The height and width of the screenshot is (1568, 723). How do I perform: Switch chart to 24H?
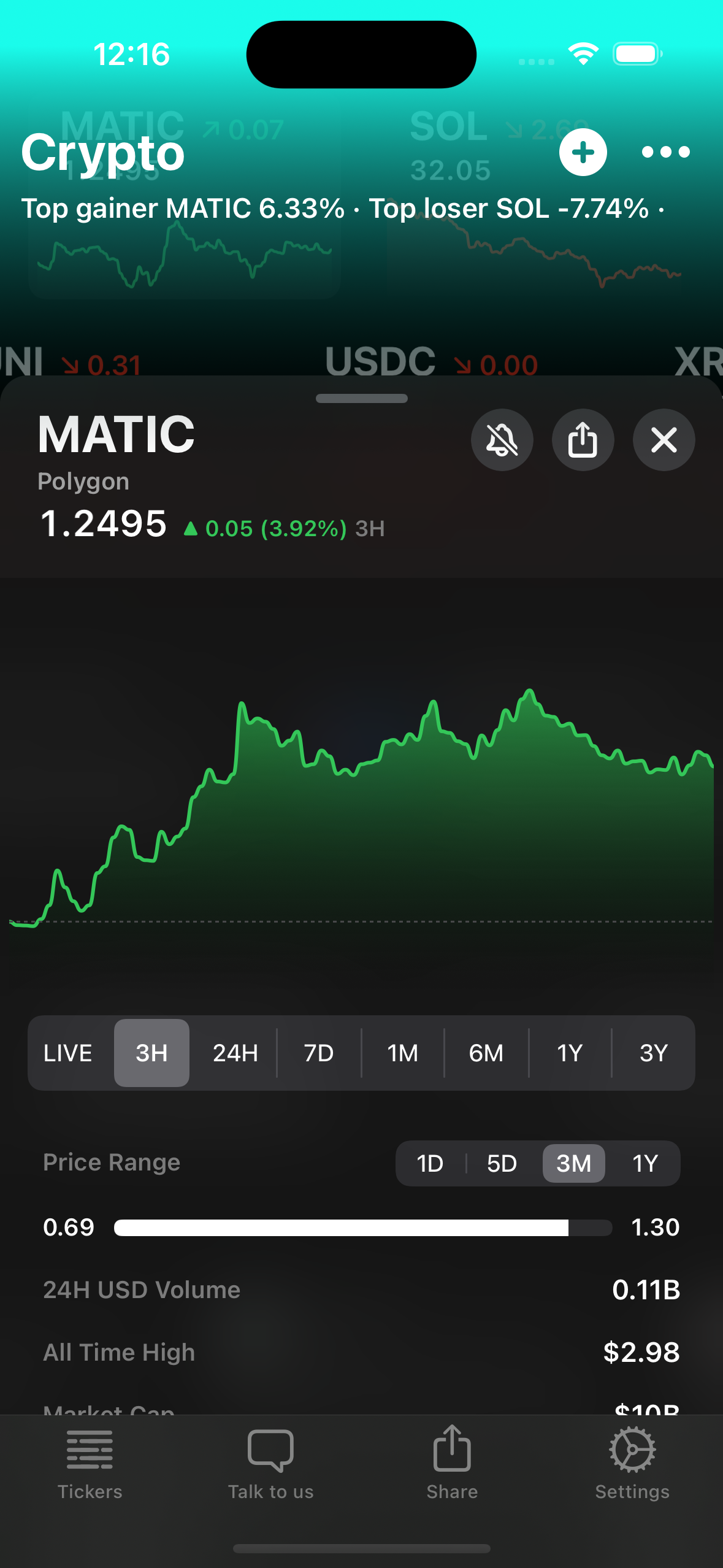235,1053
